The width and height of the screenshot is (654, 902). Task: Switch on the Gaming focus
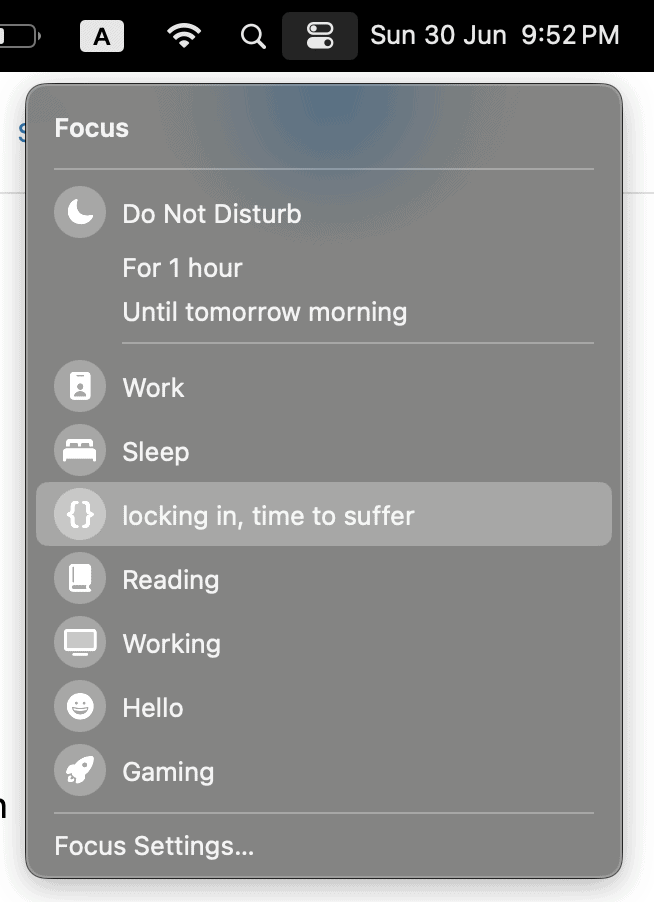(168, 772)
